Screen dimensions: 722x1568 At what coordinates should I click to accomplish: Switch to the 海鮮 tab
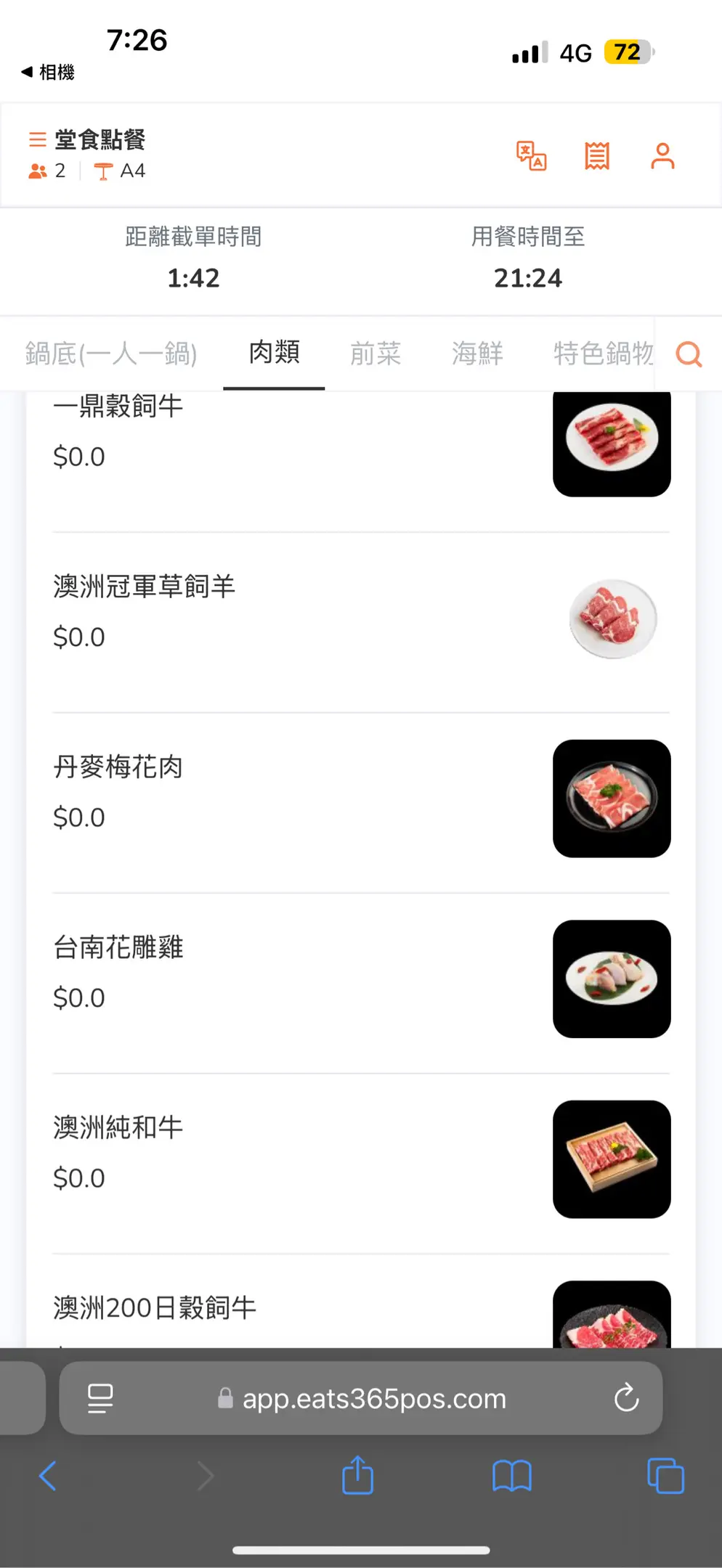pos(477,354)
